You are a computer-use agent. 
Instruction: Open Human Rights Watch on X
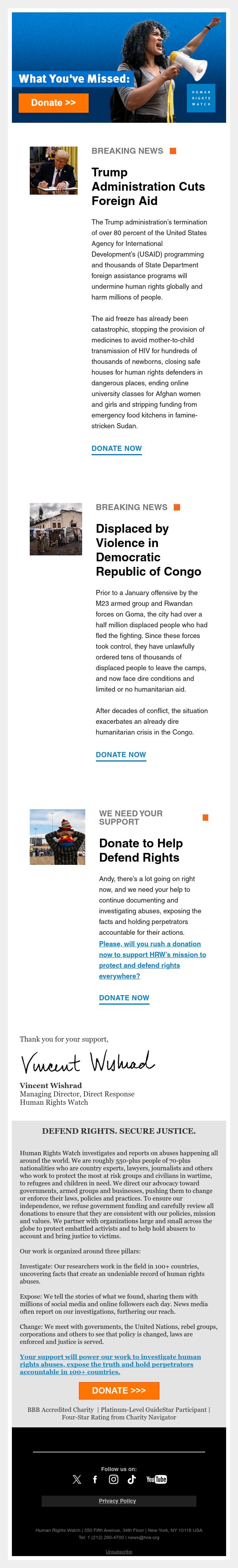tap(77, 1479)
